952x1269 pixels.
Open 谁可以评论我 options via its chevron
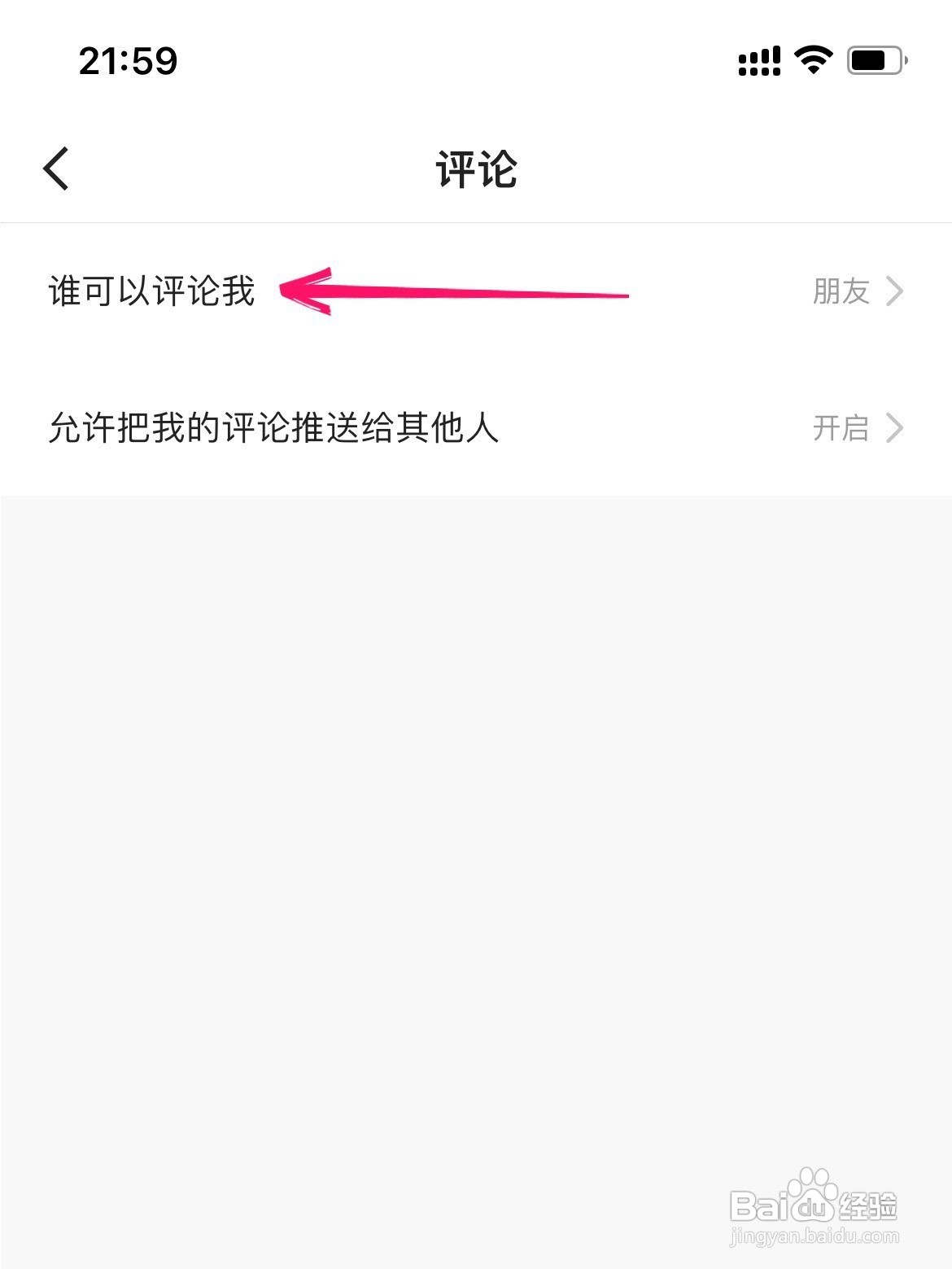pyautogui.click(x=895, y=291)
